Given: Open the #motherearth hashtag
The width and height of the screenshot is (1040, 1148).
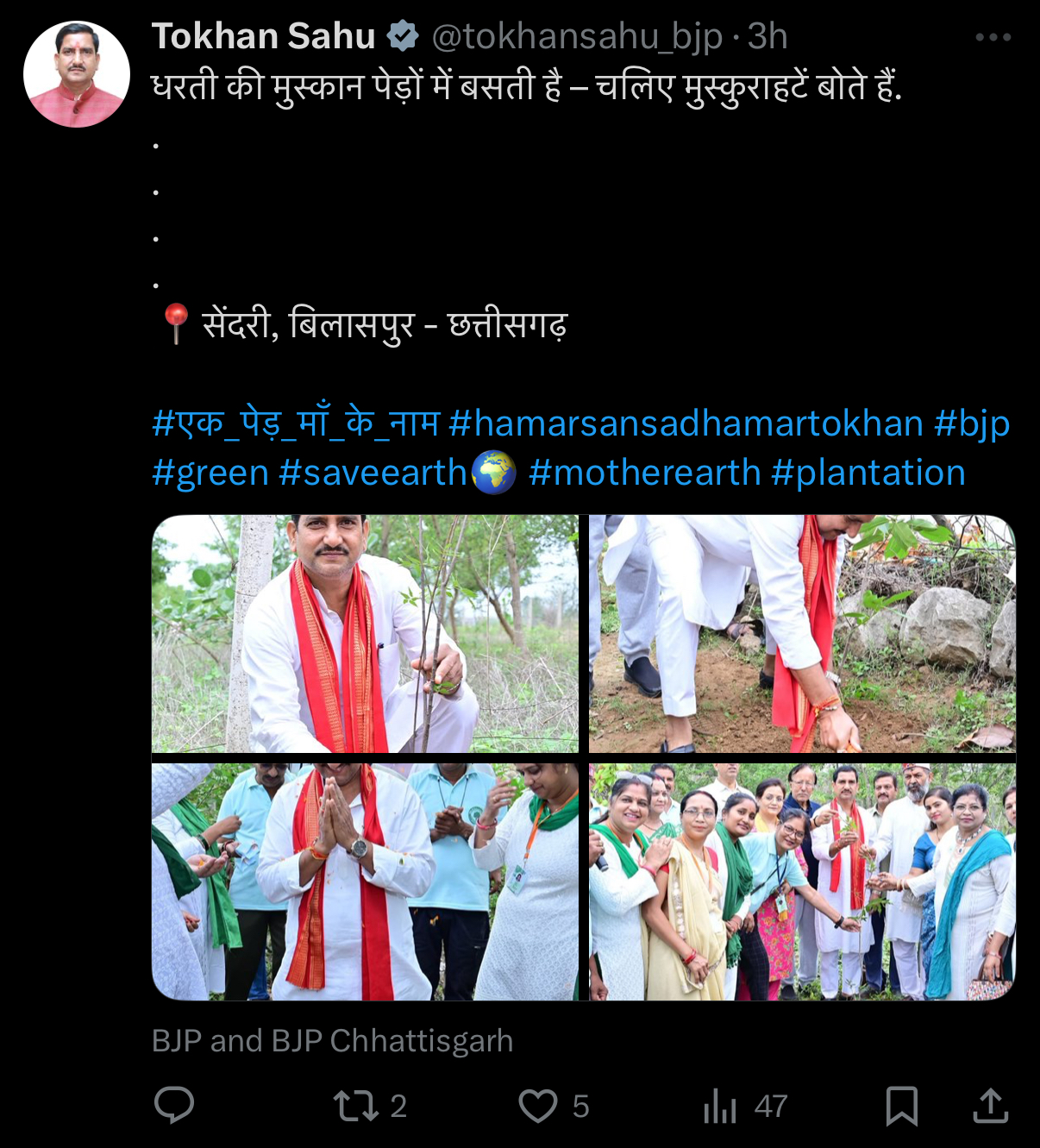Looking at the screenshot, I should [644, 473].
